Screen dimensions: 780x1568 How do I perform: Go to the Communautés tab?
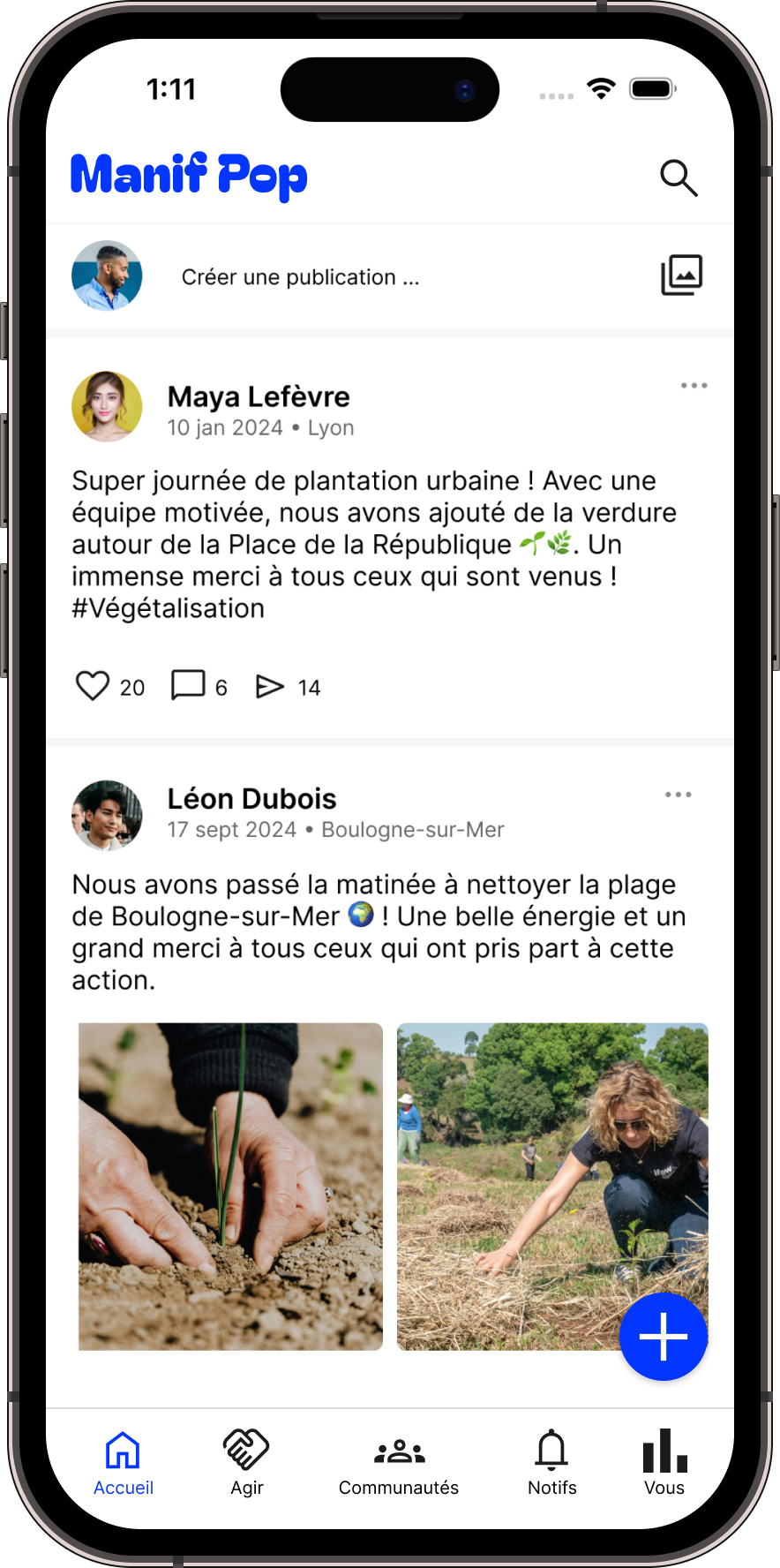click(x=399, y=1464)
